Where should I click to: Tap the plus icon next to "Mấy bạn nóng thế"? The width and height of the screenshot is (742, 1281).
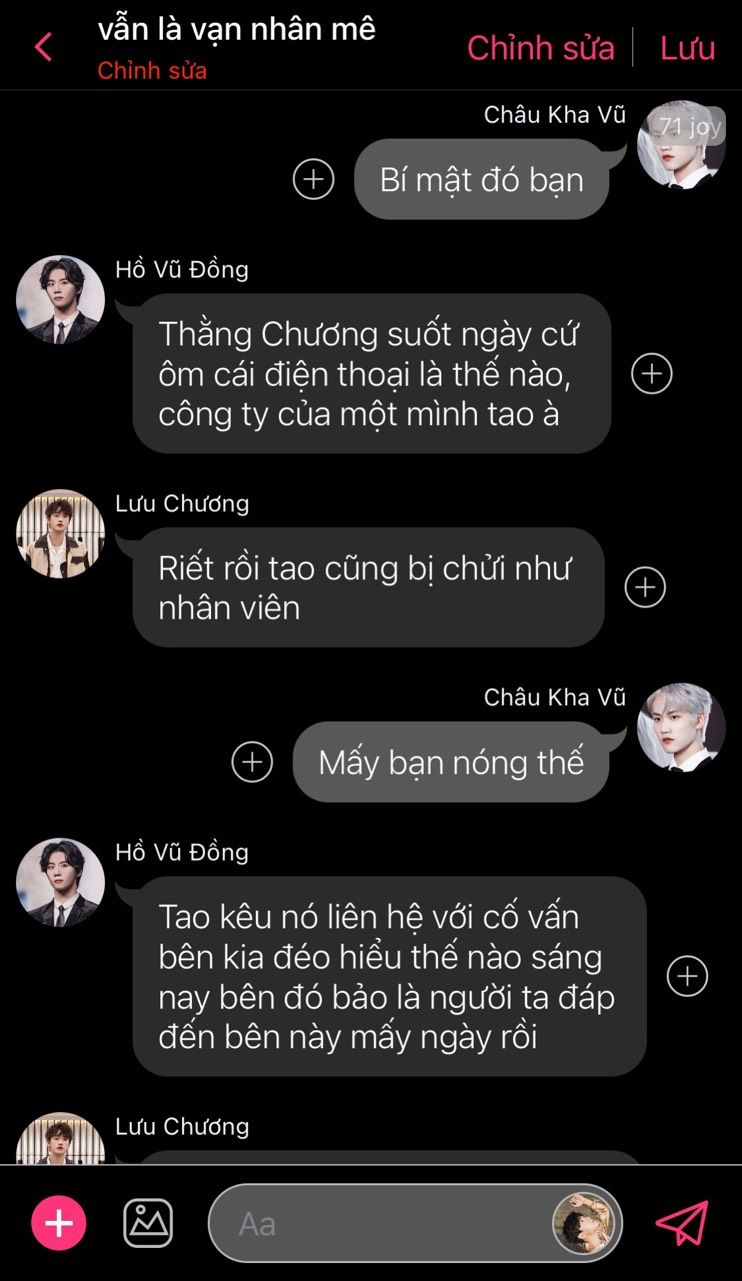pyautogui.click(x=252, y=762)
